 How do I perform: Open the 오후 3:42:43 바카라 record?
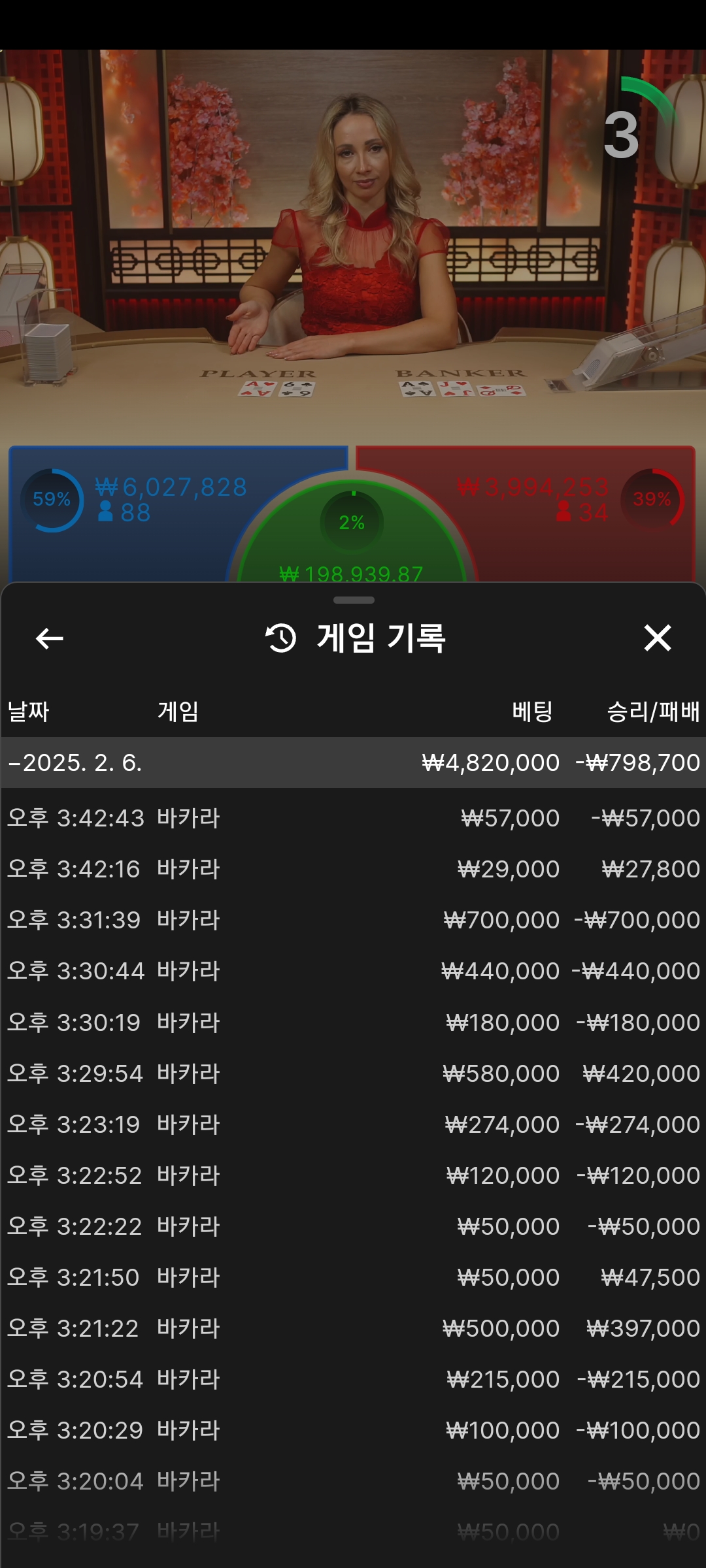click(x=353, y=818)
